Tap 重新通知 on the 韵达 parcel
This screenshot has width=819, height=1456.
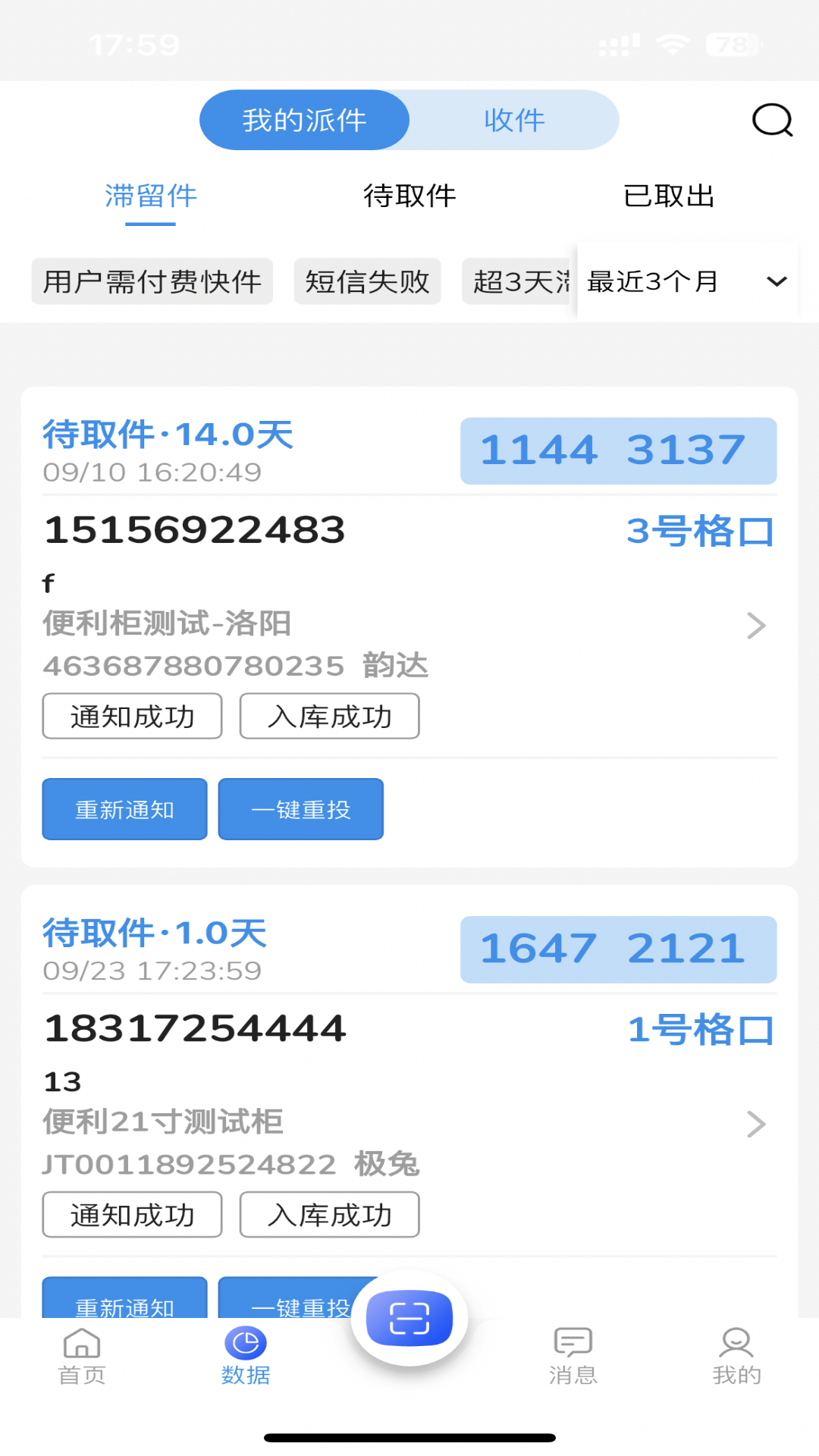pyautogui.click(x=124, y=809)
